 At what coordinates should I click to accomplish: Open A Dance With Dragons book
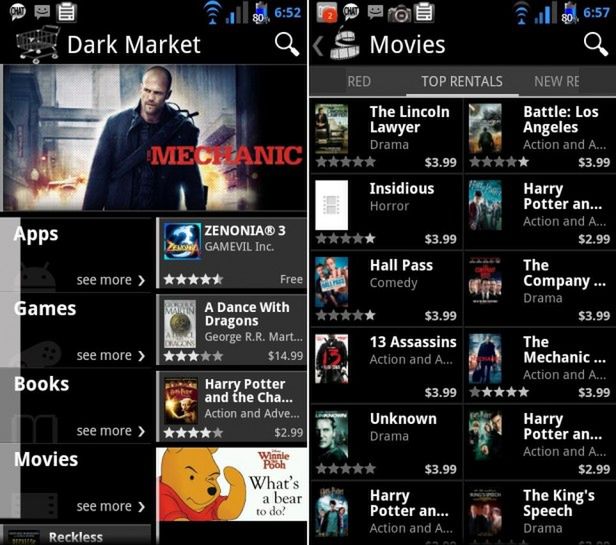[232, 329]
